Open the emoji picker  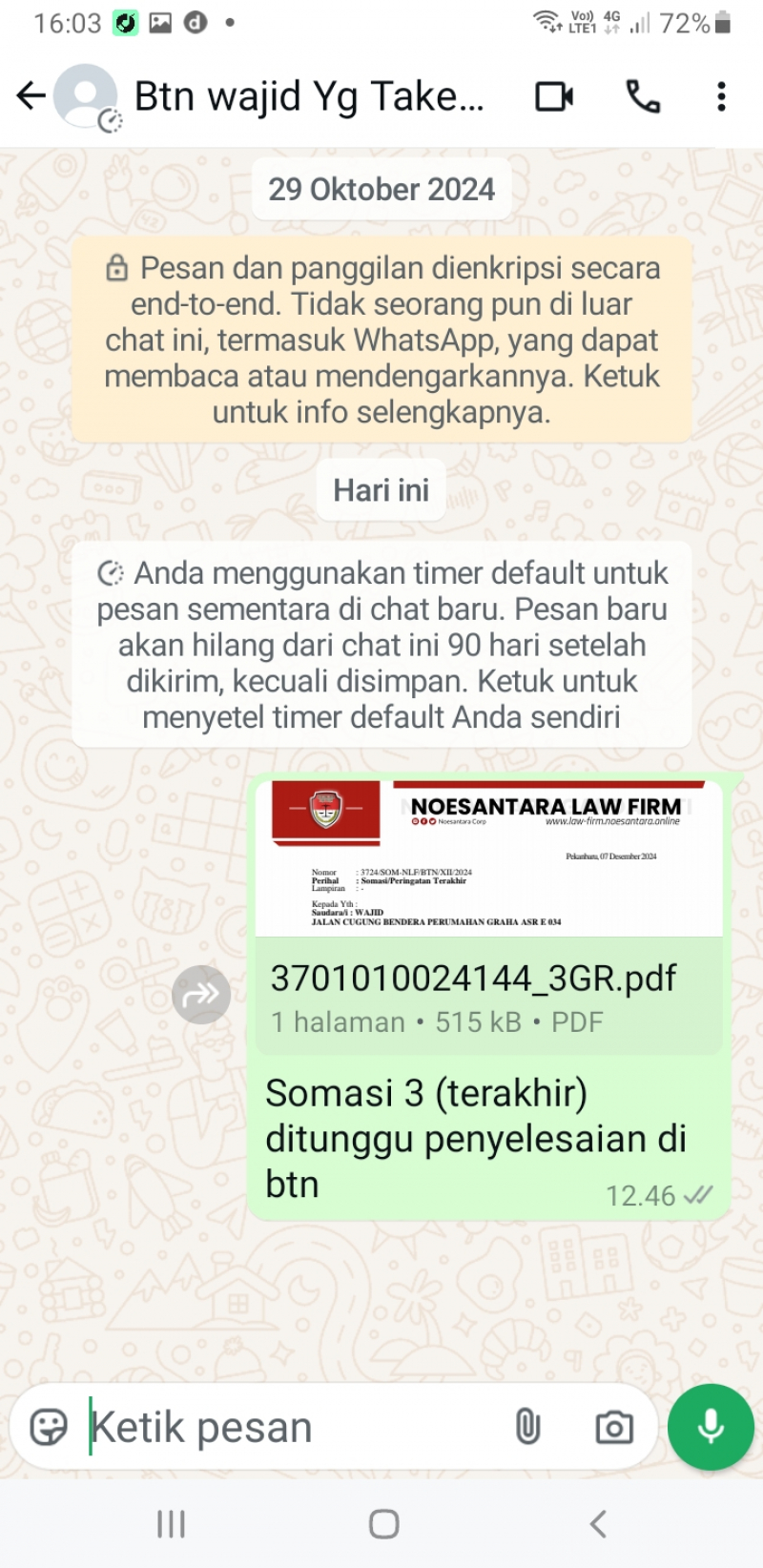[x=49, y=1427]
